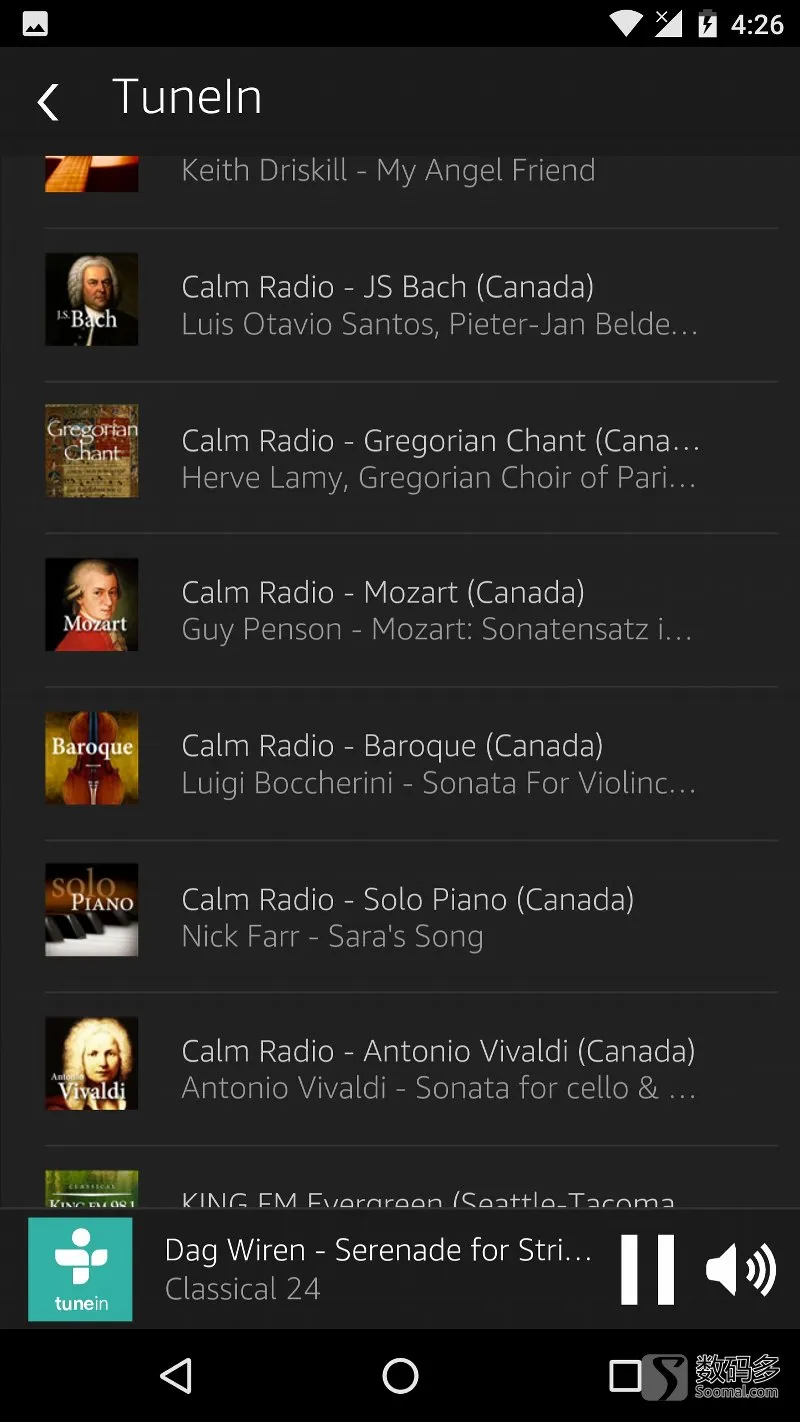Open Calm Radio - Antonio Vivaldi station
The image size is (800, 1422).
click(410, 1069)
